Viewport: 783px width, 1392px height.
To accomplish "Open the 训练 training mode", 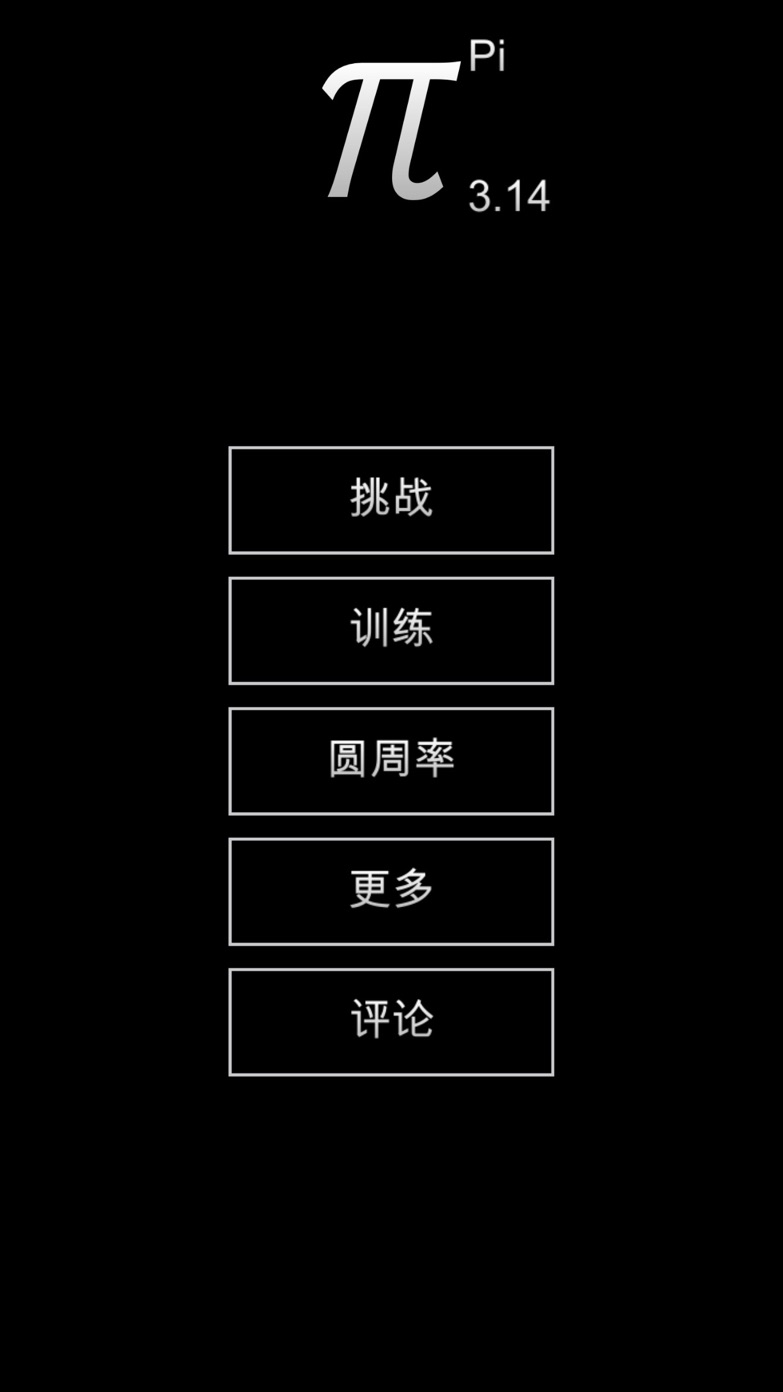I will pos(391,630).
